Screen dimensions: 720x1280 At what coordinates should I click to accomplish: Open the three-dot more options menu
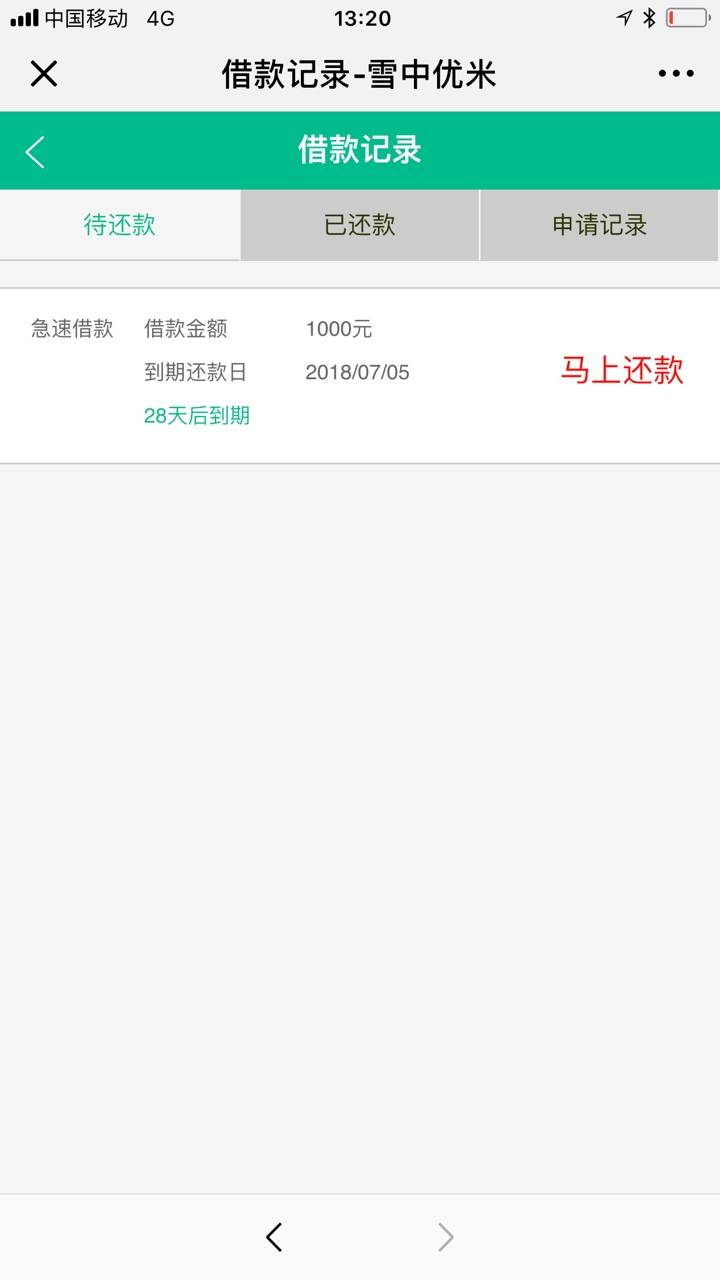[x=676, y=74]
